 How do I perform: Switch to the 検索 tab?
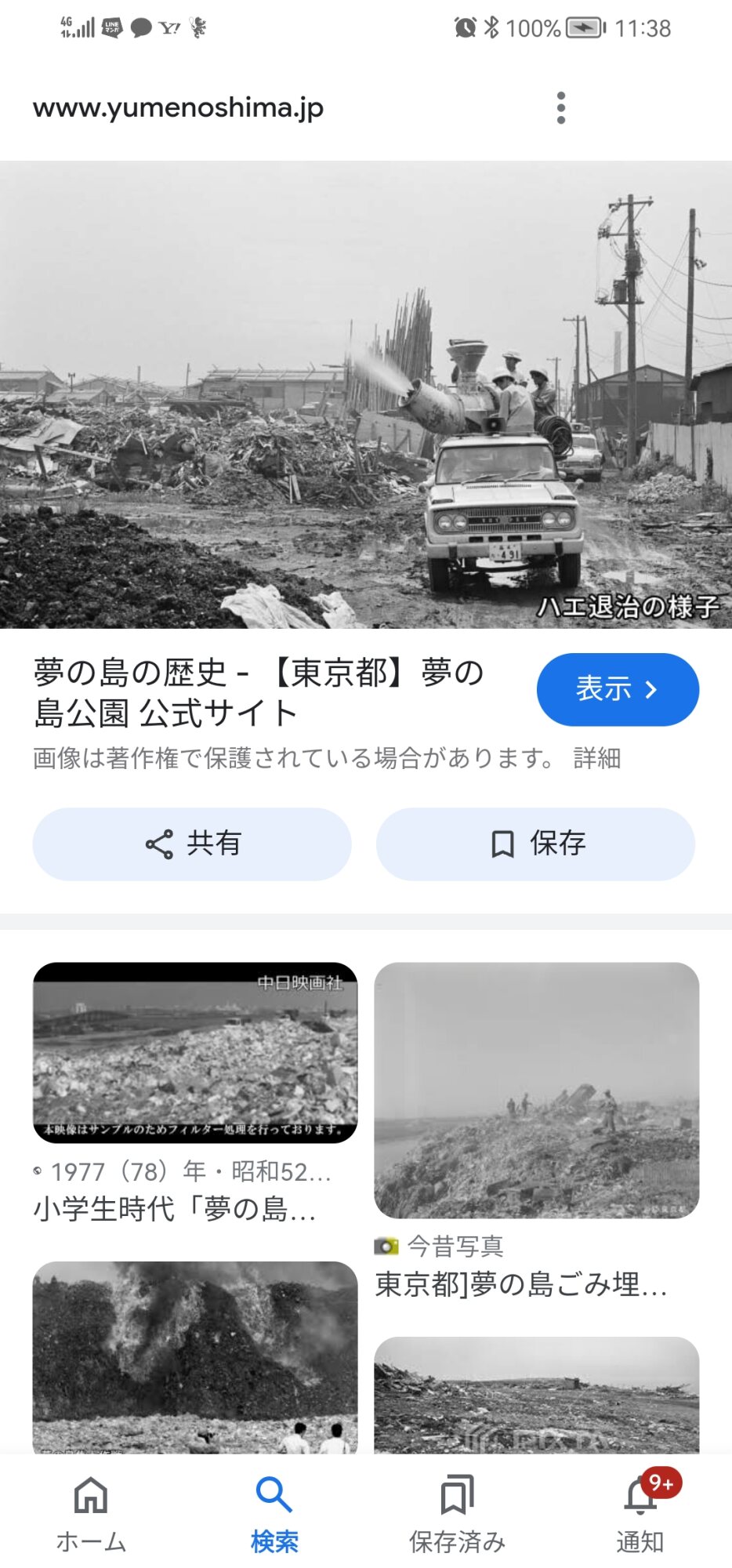(274, 1512)
